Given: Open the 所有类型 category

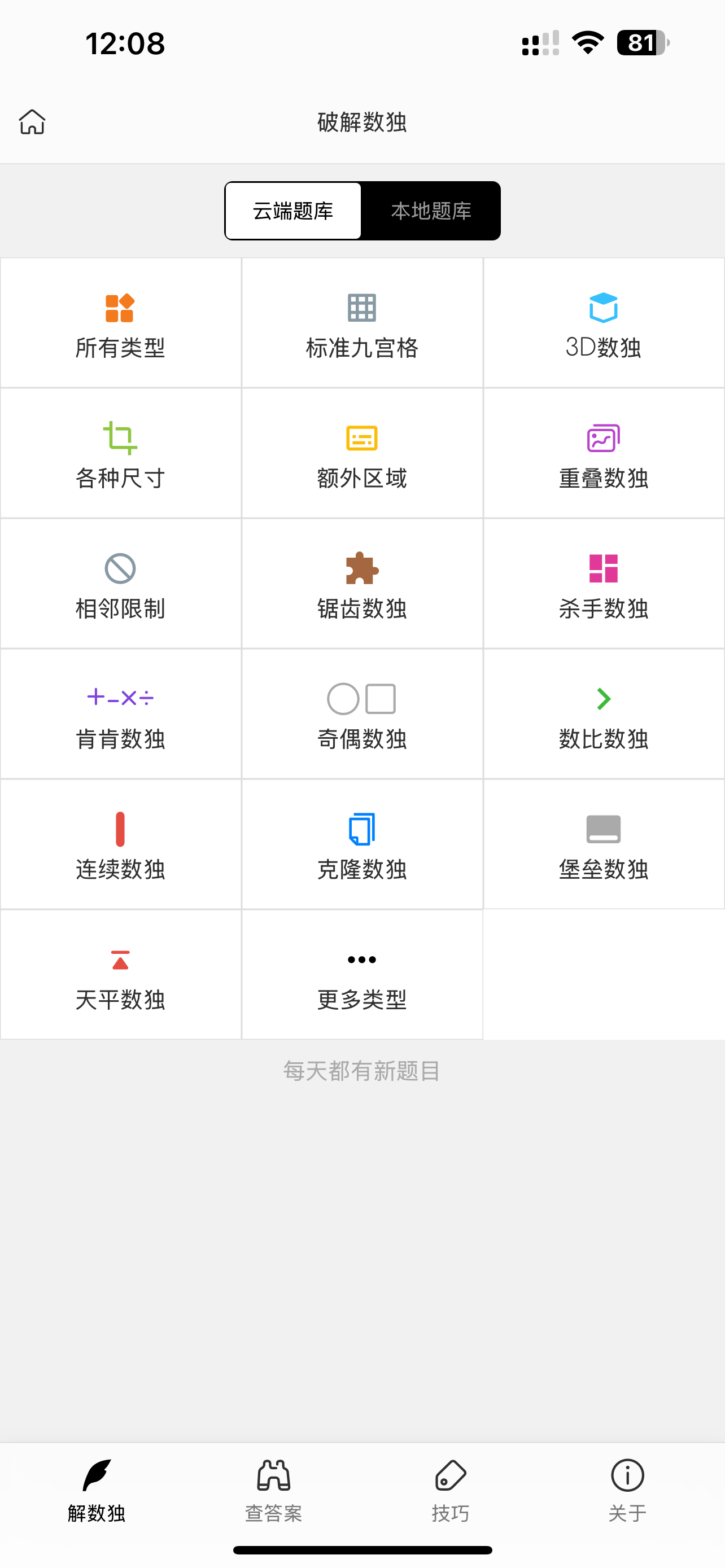Looking at the screenshot, I should point(120,323).
